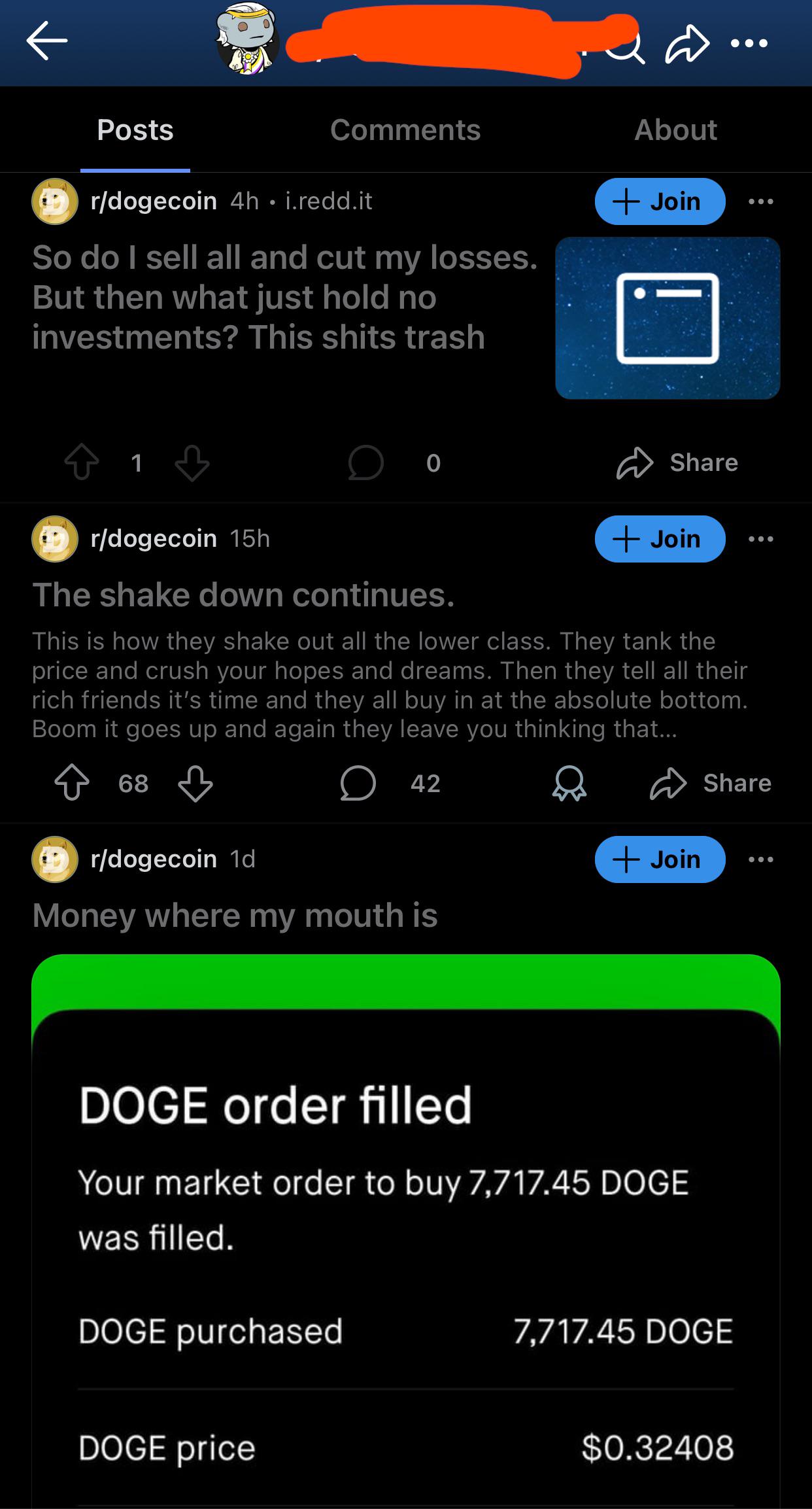Navigate back with the arrow

click(x=48, y=41)
